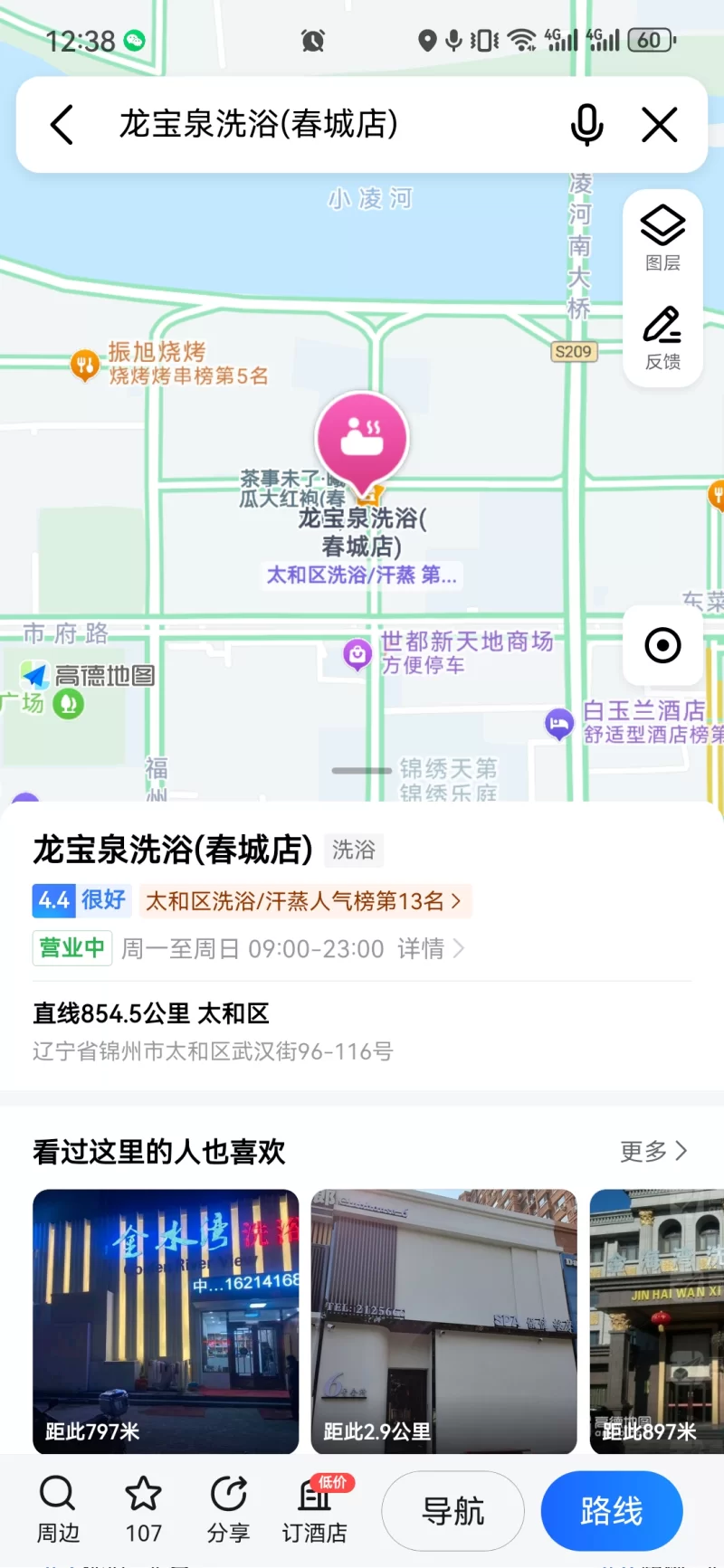Tap the microphone for voice search
Screen dimensions: 724x1568
[586, 125]
